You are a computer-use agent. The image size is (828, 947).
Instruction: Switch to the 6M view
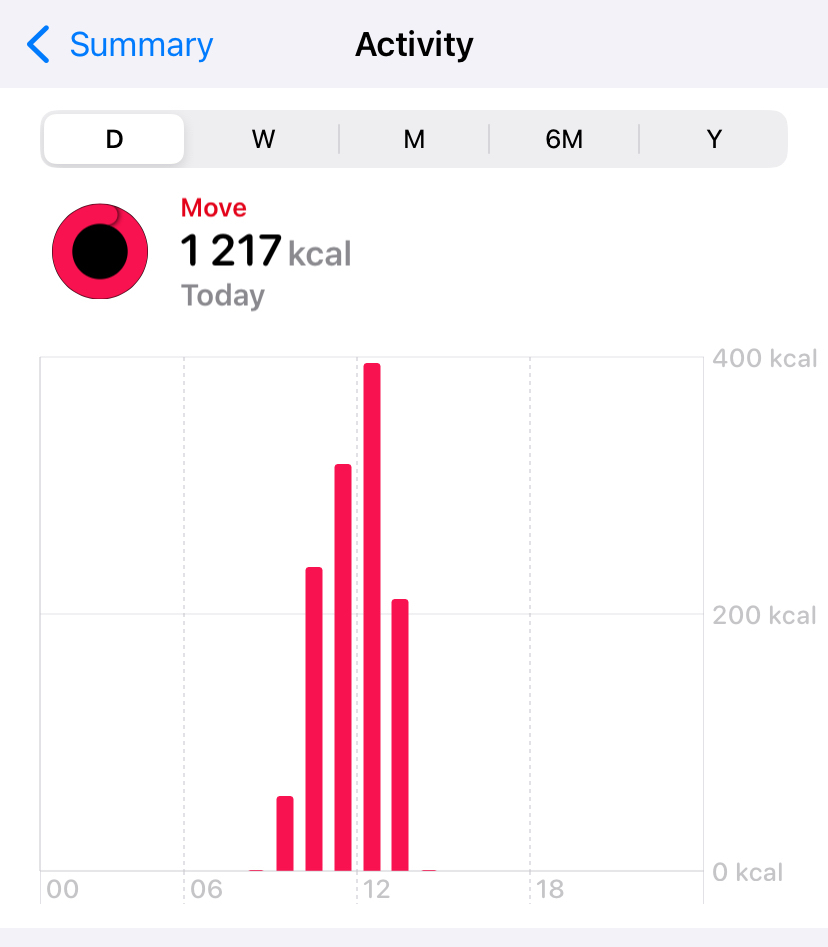[564, 139]
